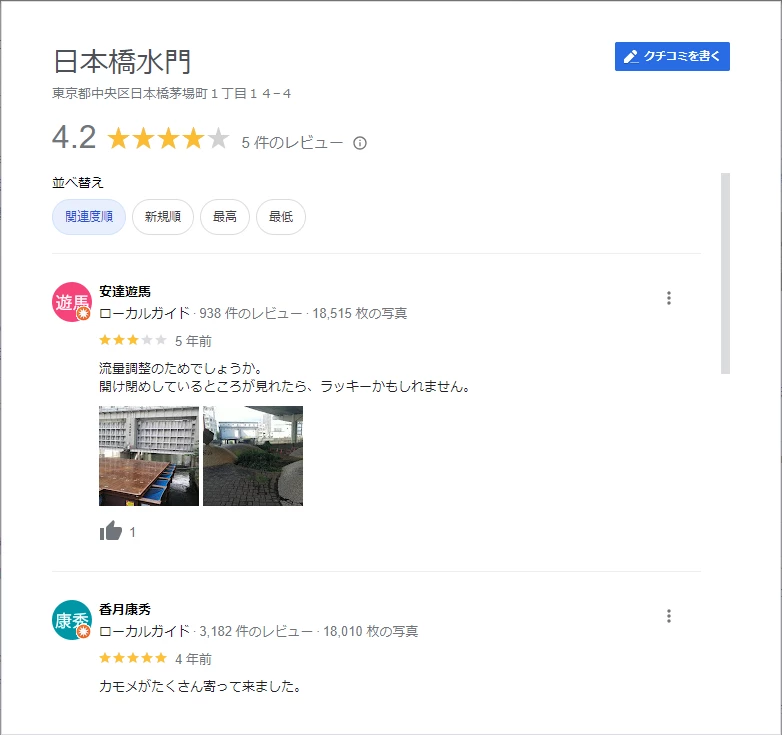Open the review info icon next to 5 件のレビュー

(x=360, y=143)
